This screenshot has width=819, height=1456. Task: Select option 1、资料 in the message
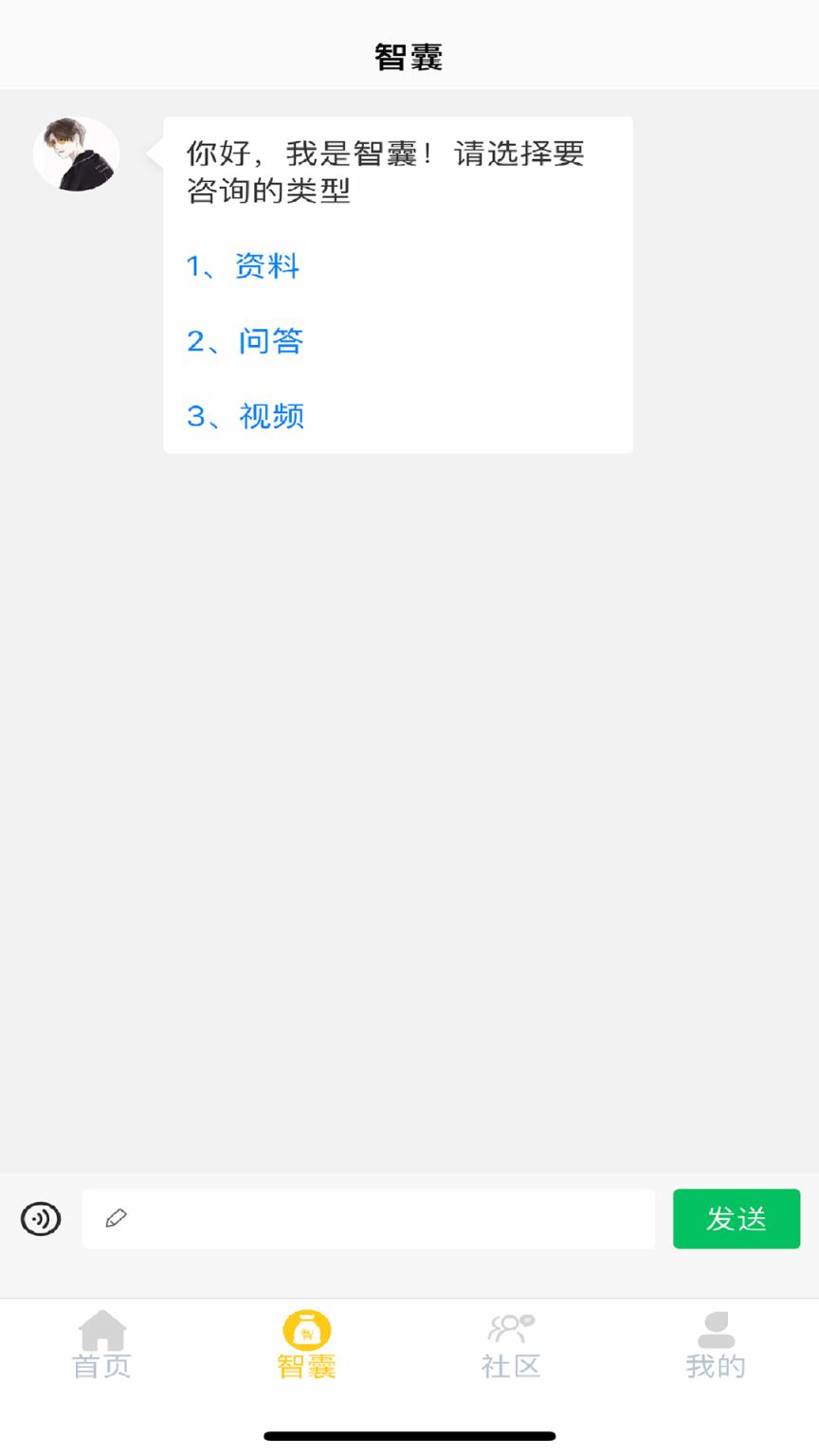click(x=244, y=266)
